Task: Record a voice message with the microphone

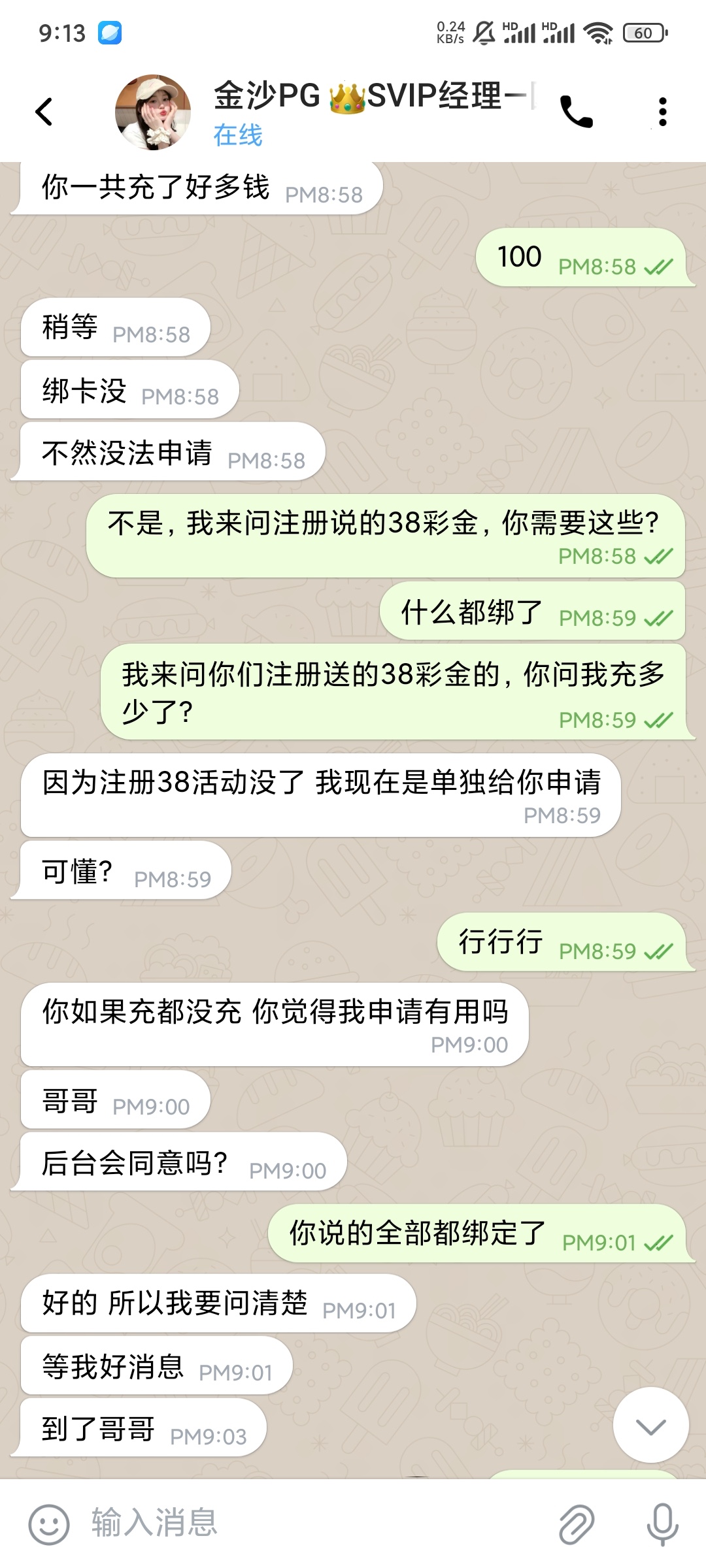Action: tap(662, 1524)
